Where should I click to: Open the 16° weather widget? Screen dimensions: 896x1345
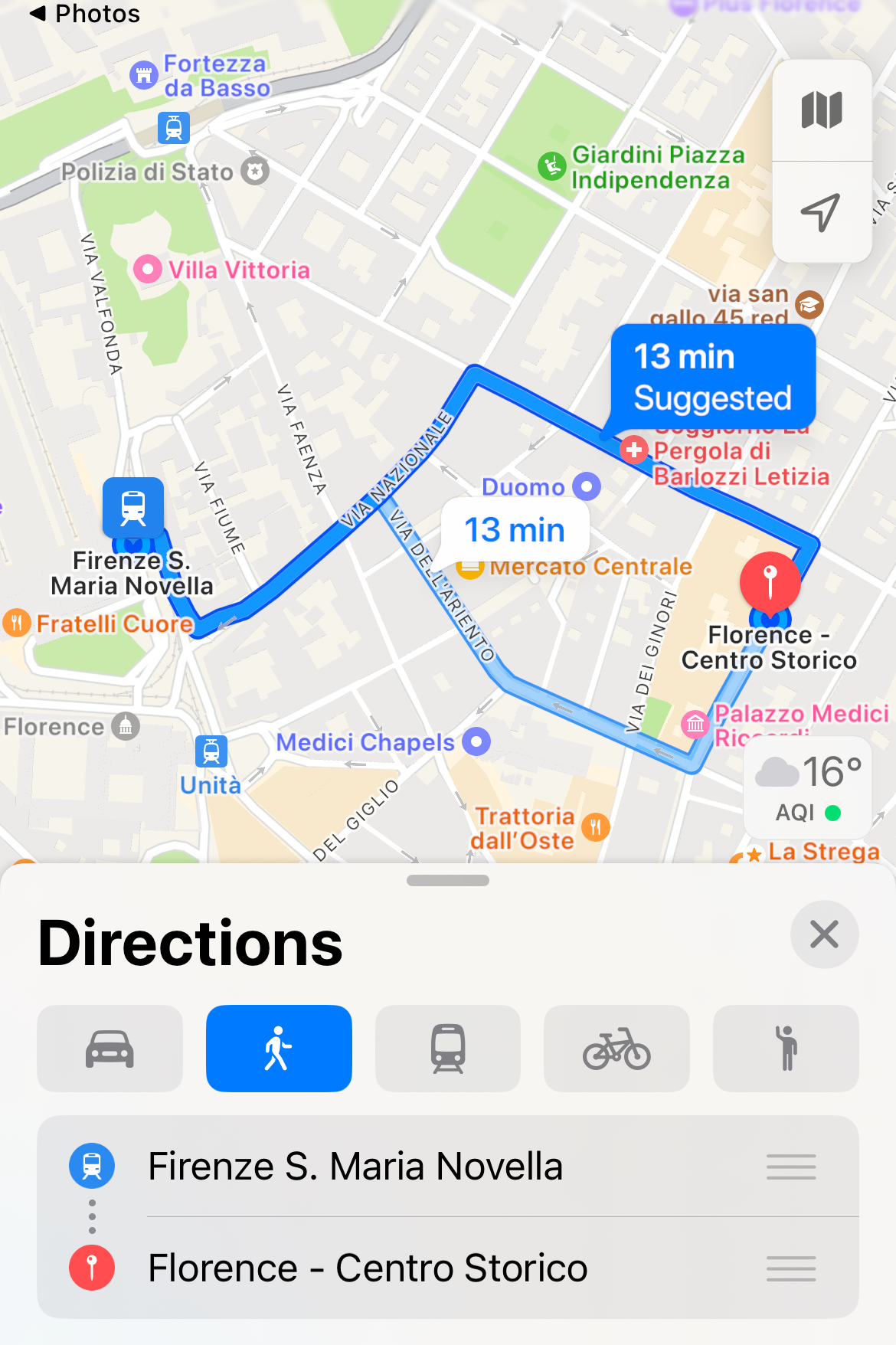(x=808, y=789)
